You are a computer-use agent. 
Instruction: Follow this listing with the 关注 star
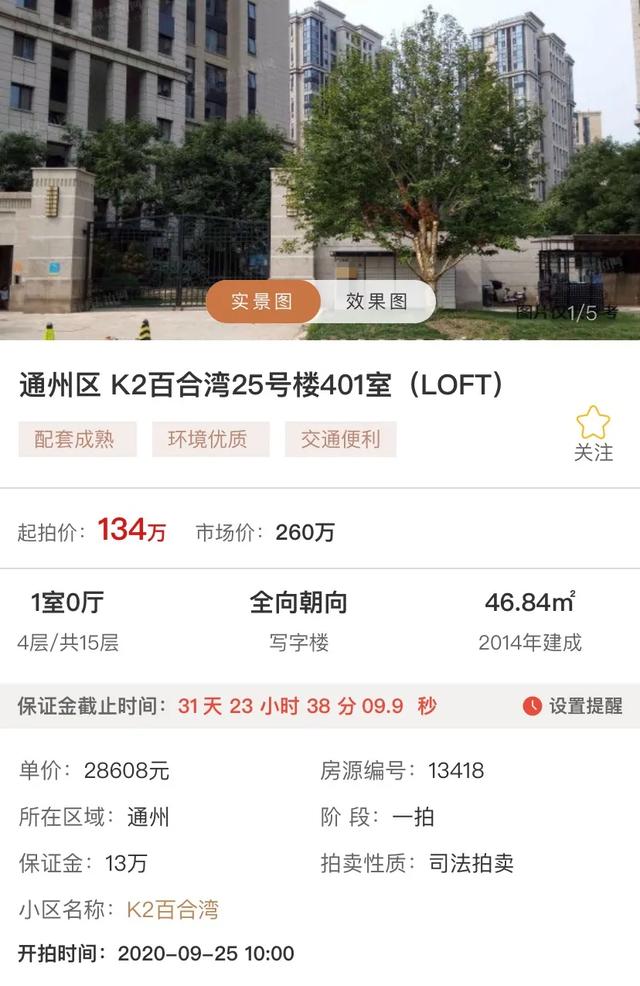593,433
